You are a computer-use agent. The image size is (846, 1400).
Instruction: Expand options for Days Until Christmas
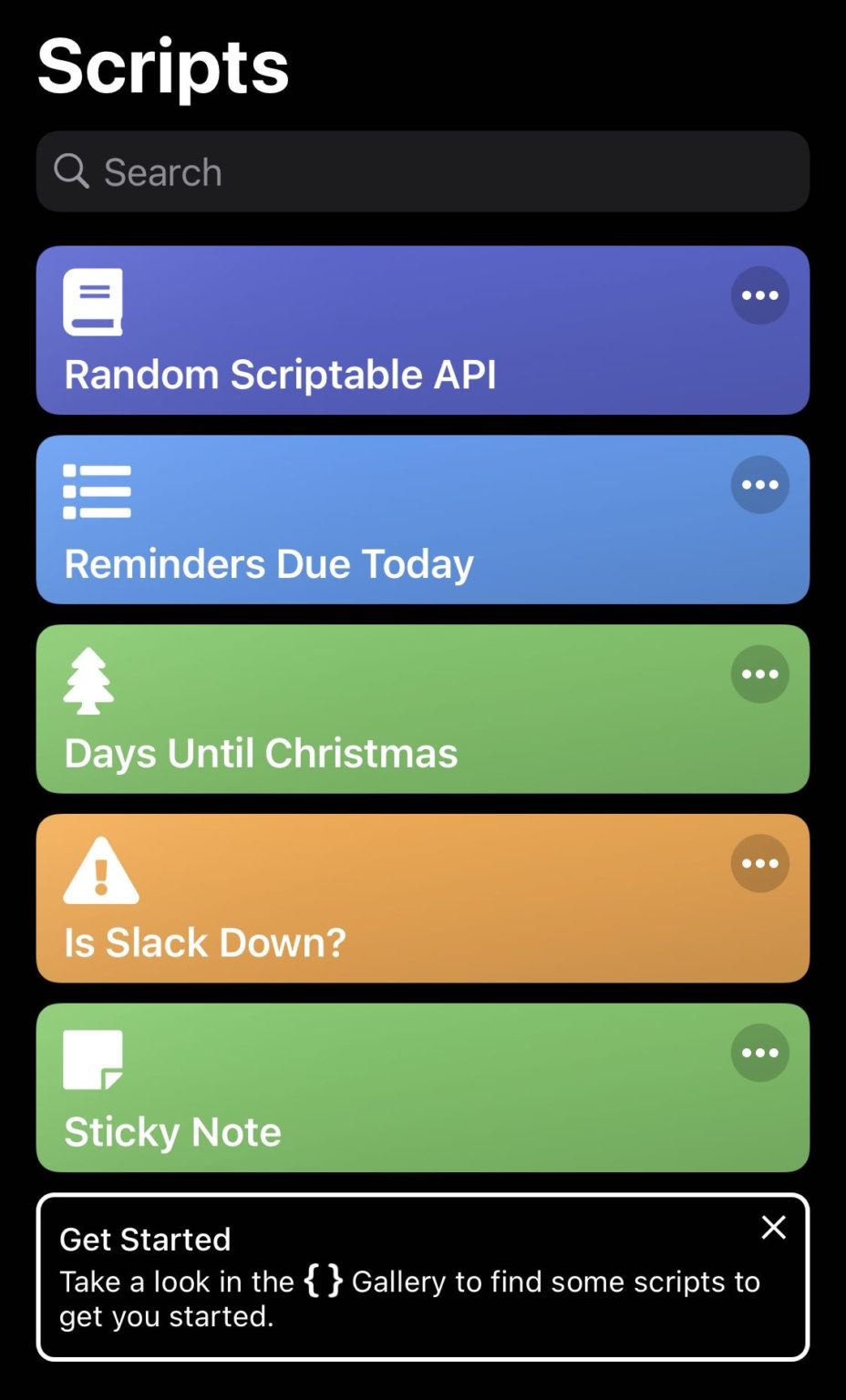coord(759,674)
